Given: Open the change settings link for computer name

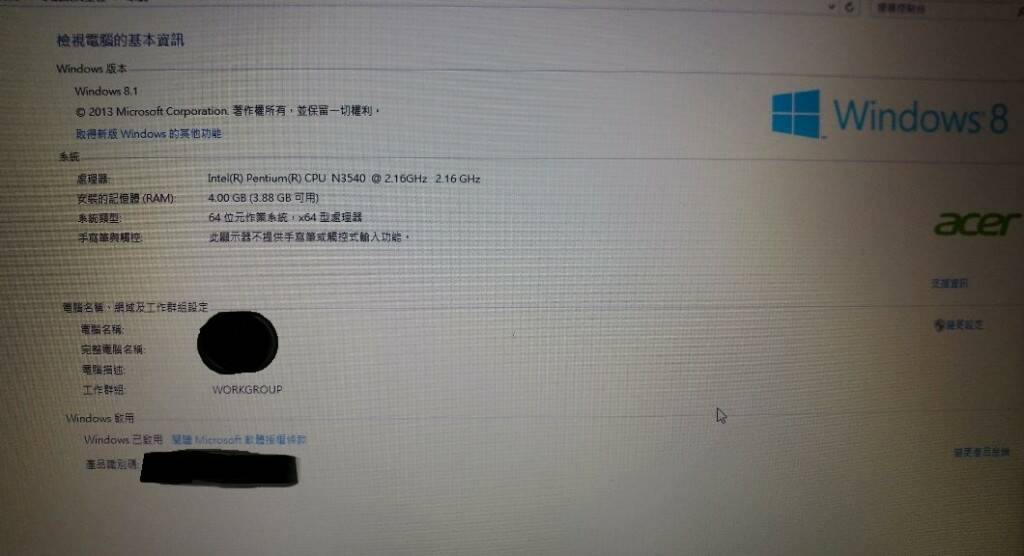Looking at the screenshot, I should coord(959,325).
